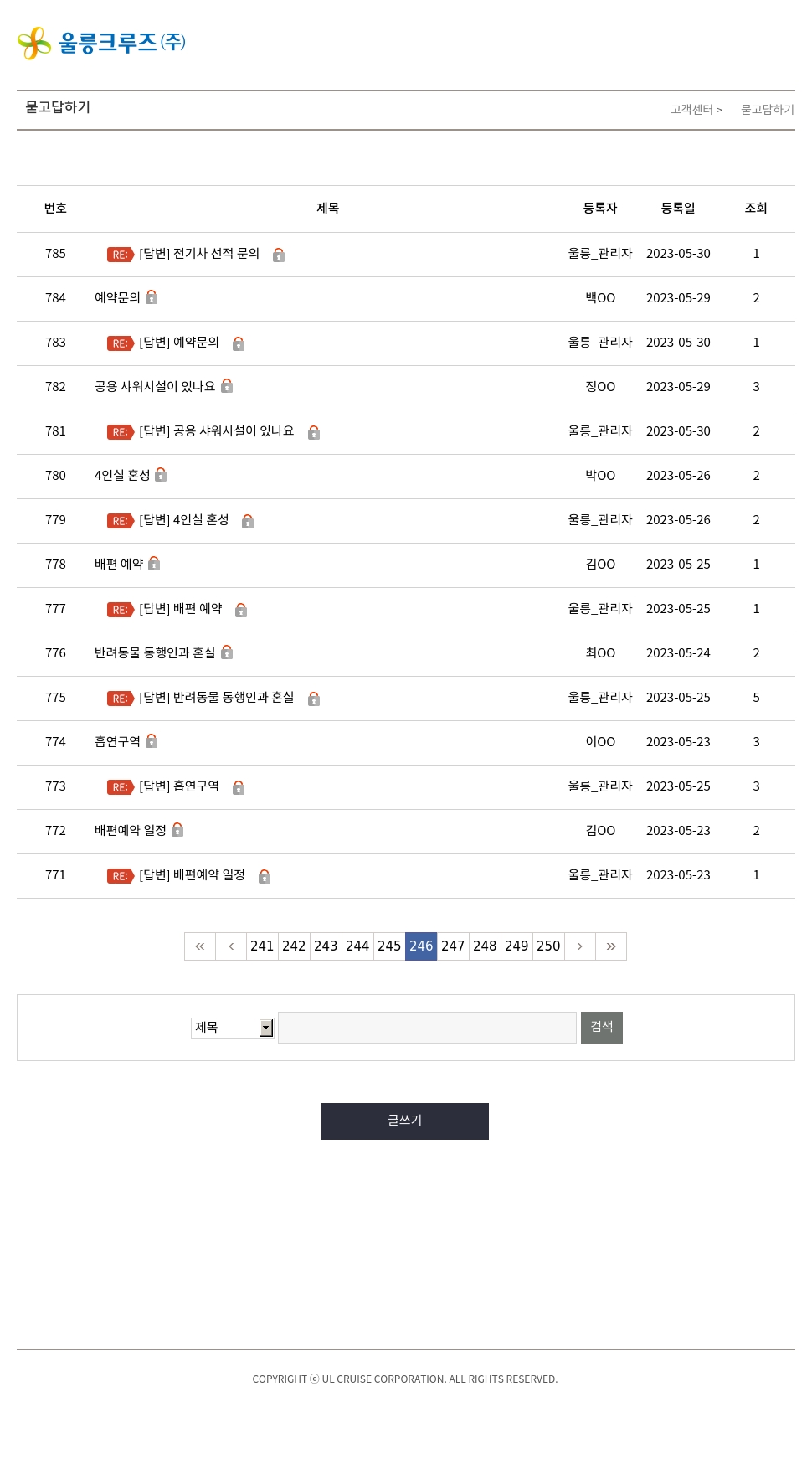Screen dimensions: 812x1459
Task: Go to the previous page set
Action: (231, 946)
